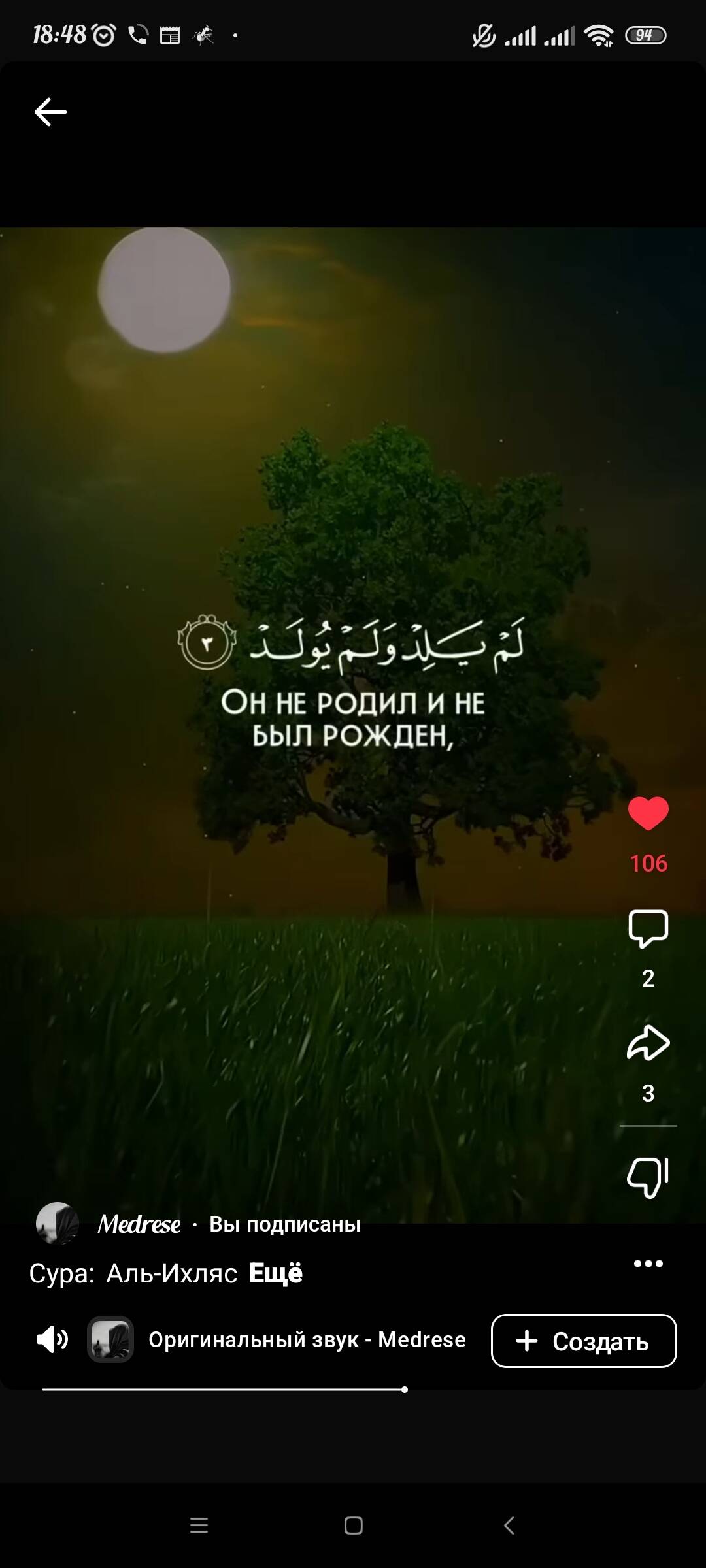Image resolution: width=706 pixels, height=1568 pixels.
Task: Unlike the video with the red heart
Action: click(x=648, y=814)
